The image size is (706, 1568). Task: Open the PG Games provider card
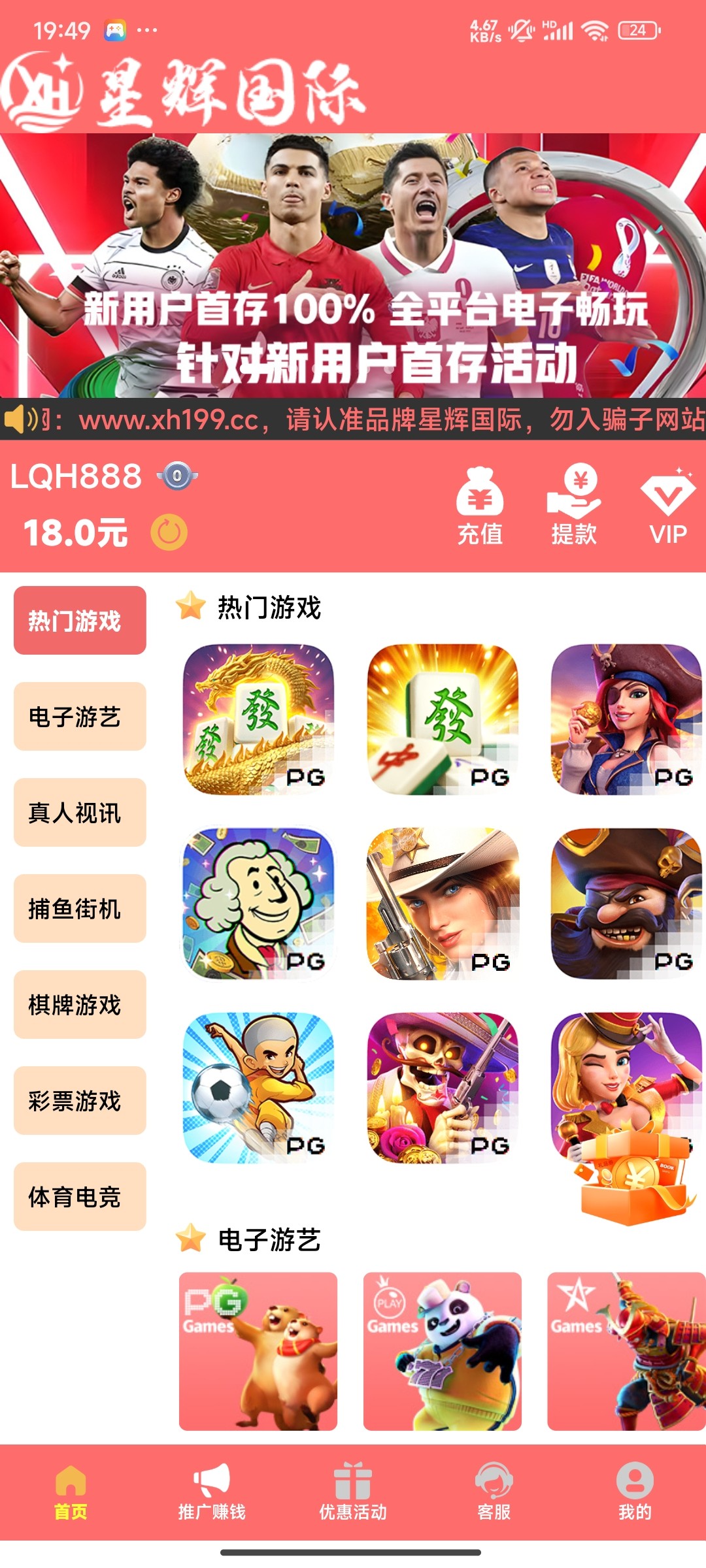click(x=258, y=1351)
